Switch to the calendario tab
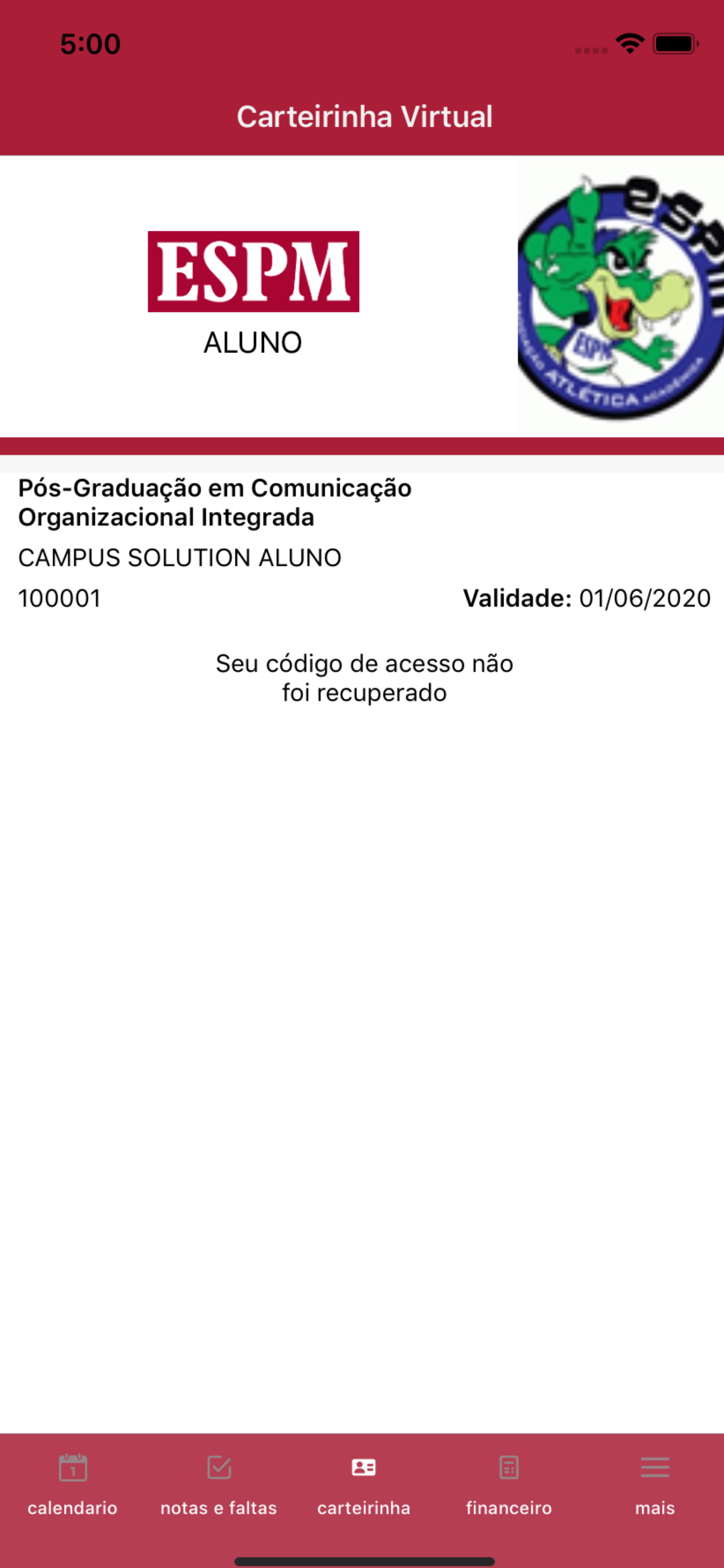The height and width of the screenshot is (1568, 724). click(x=72, y=1484)
